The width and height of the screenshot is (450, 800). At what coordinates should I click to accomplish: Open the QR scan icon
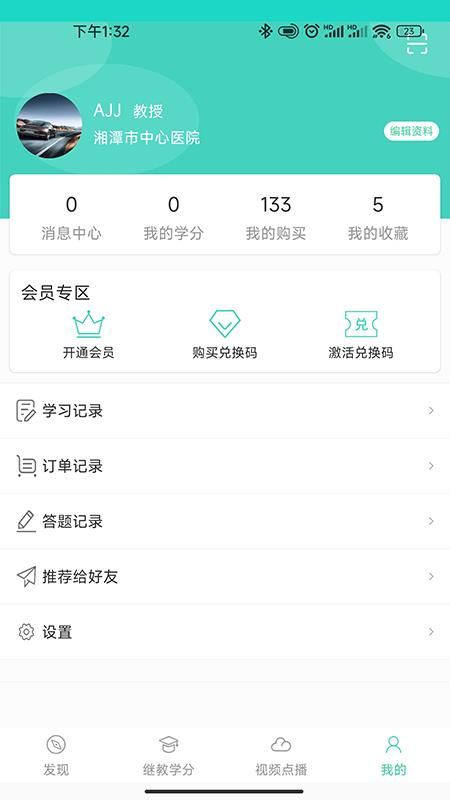tap(417, 44)
